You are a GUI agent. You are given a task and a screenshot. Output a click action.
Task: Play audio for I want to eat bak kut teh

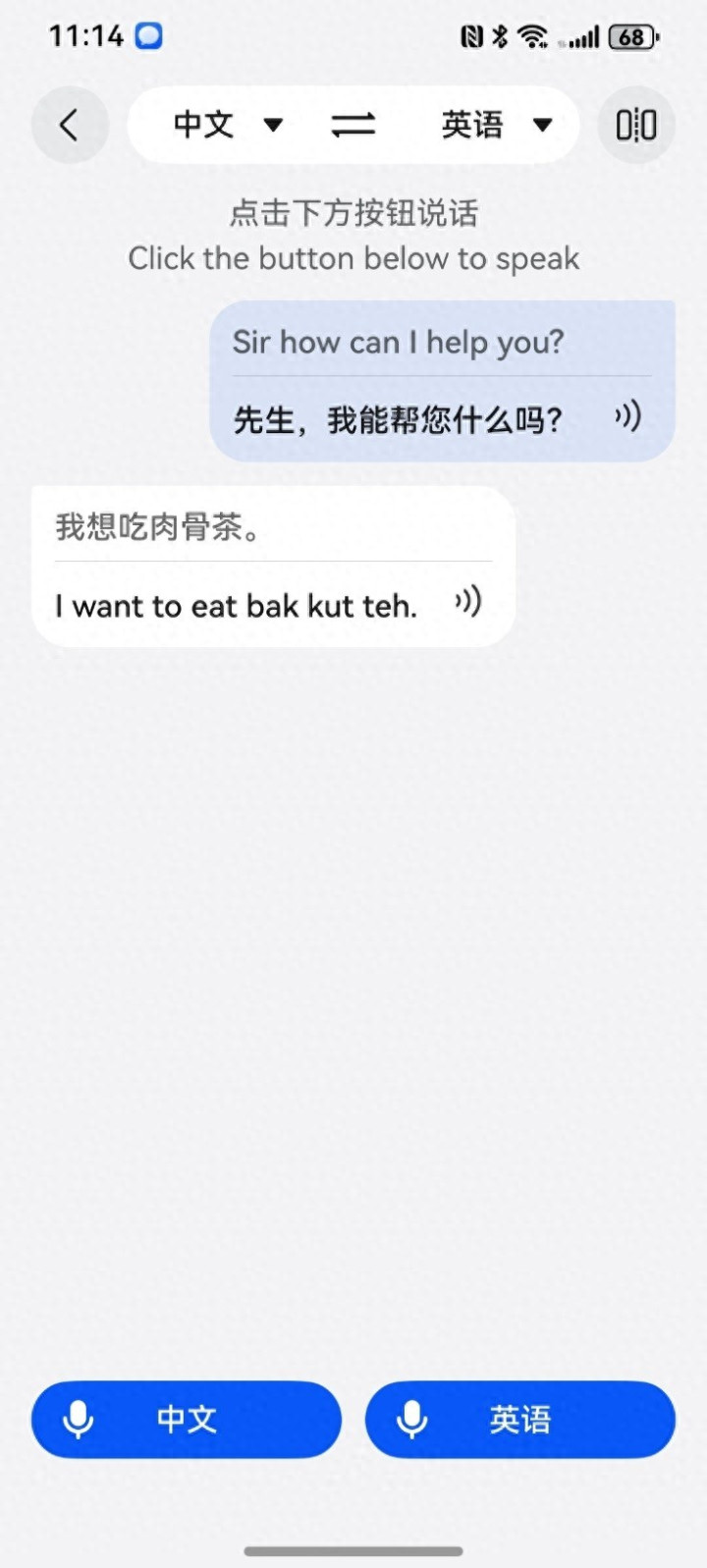(467, 601)
